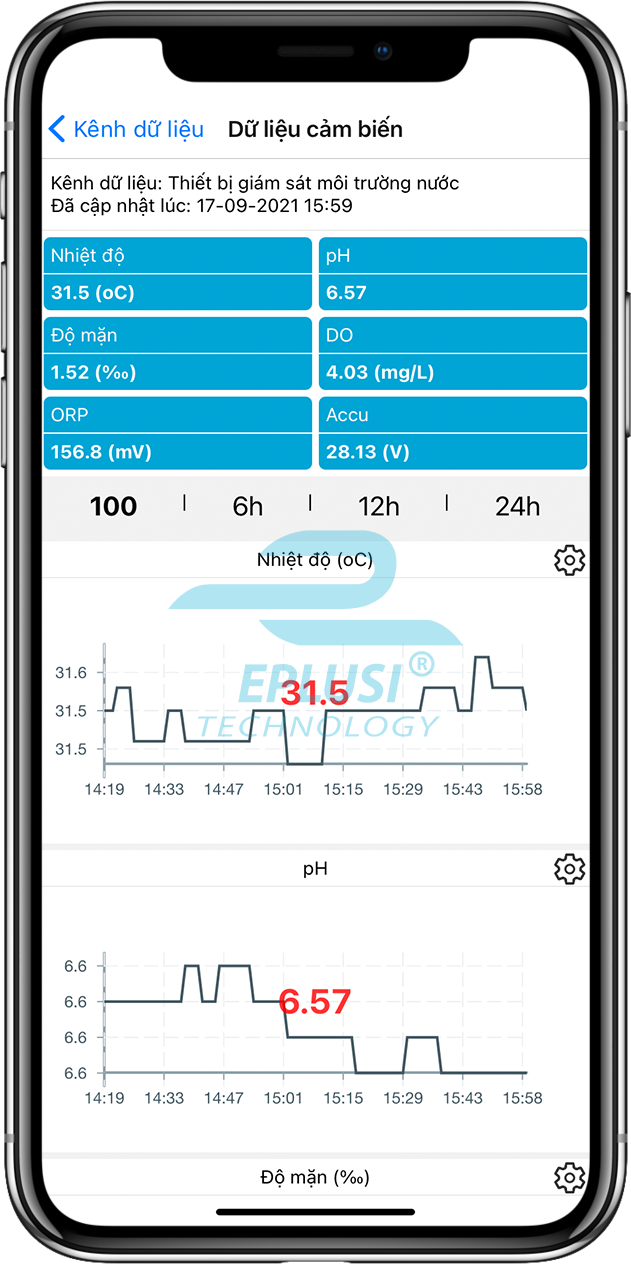This screenshot has width=631, height=1266.
Task: Tap the Nhiệt độ 31.5 sensor card
Action: pyautogui.click(x=178, y=274)
